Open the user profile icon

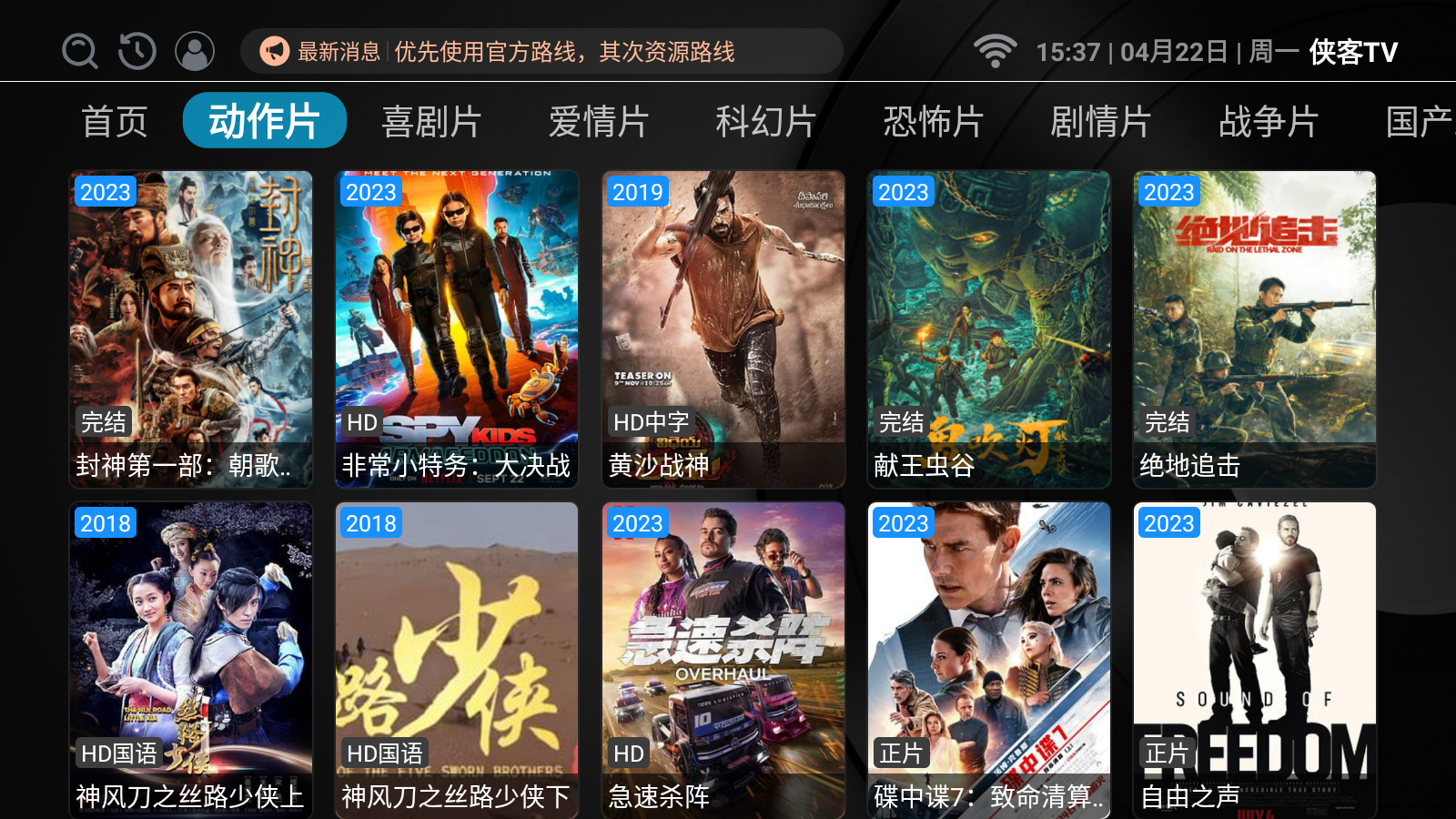(x=195, y=51)
